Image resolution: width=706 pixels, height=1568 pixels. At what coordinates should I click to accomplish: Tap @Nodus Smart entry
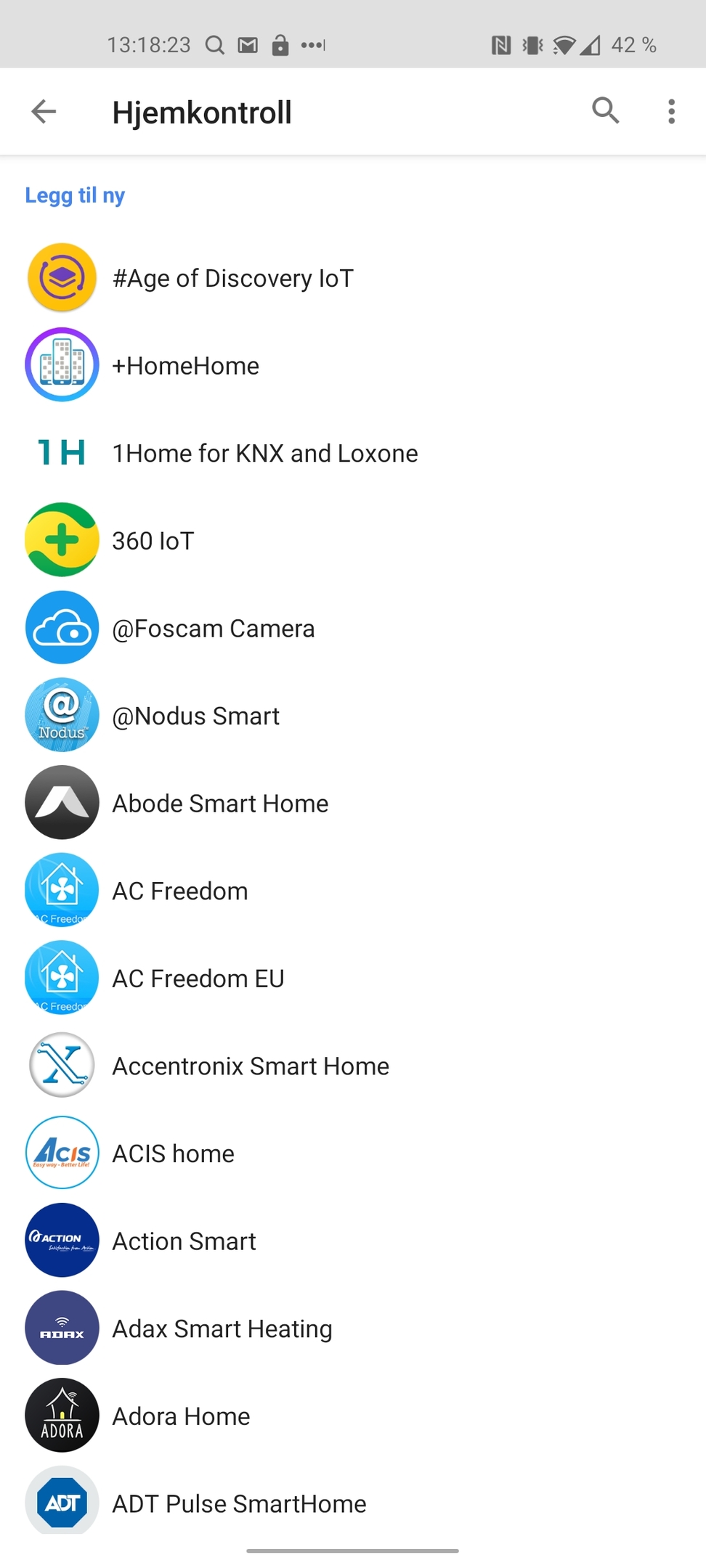click(x=353, y=716)
